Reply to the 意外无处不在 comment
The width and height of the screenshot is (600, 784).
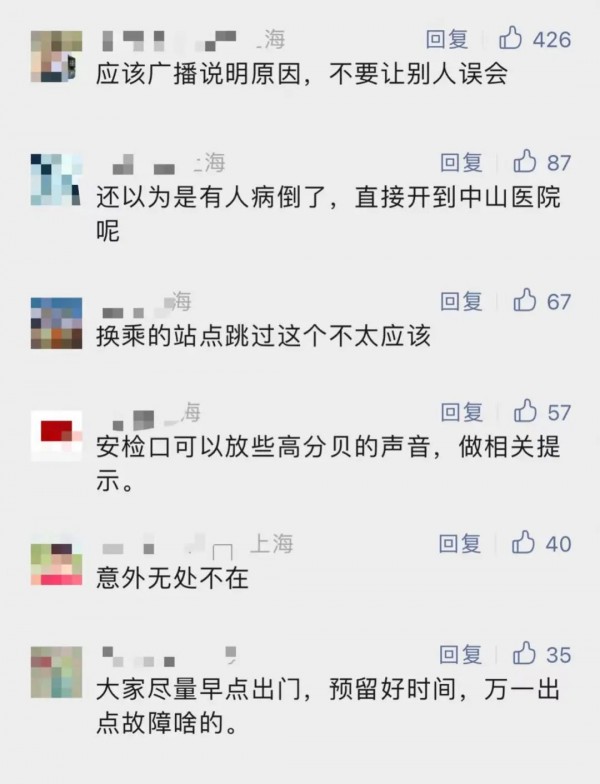(461, 544)
